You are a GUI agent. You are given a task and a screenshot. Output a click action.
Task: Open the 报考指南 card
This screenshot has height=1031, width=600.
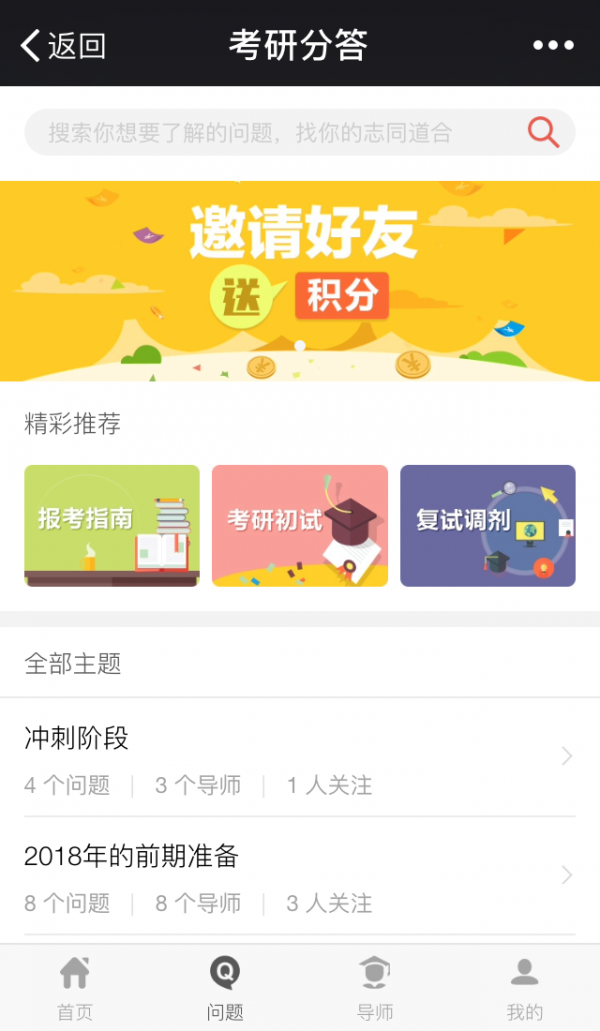[x=112, y=525]
